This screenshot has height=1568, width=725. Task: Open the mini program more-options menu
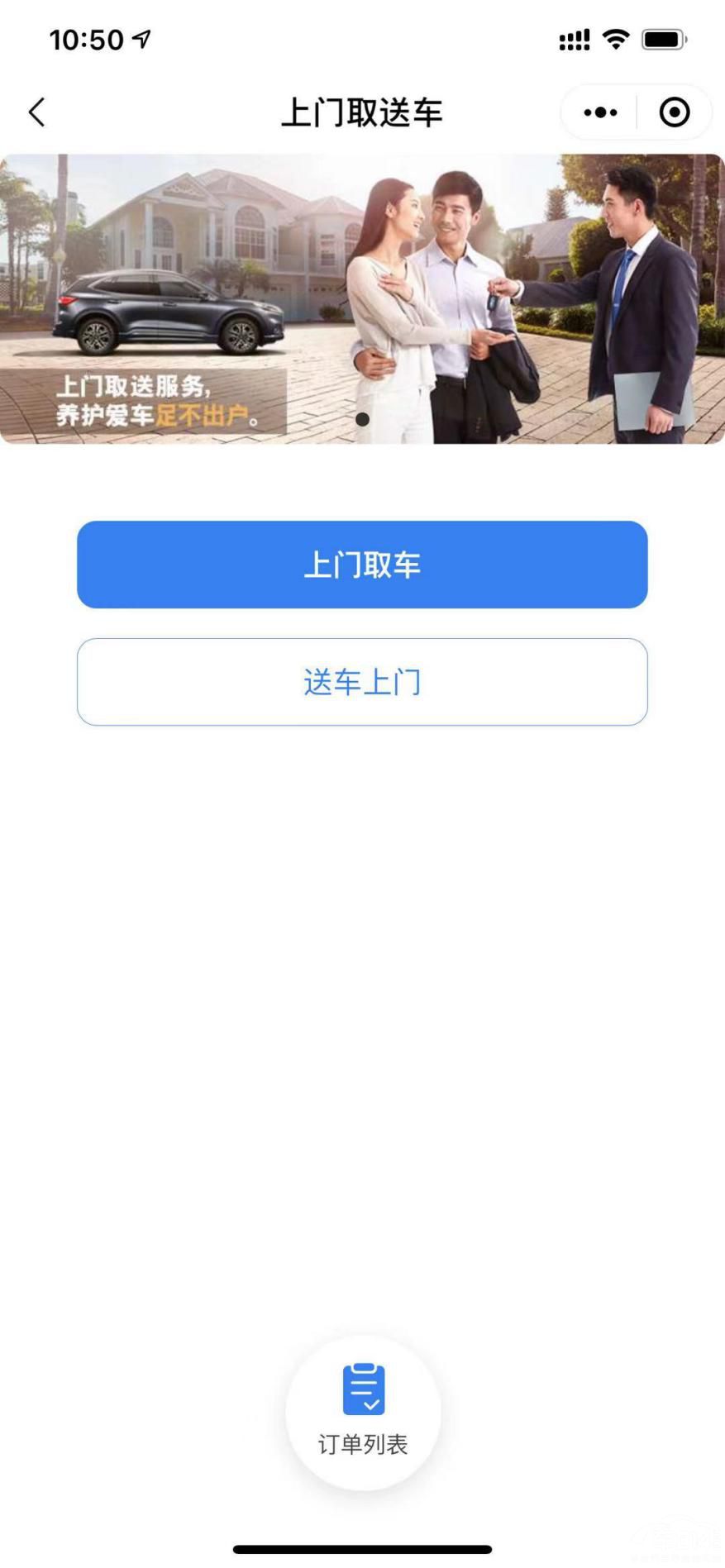(600, 112)
